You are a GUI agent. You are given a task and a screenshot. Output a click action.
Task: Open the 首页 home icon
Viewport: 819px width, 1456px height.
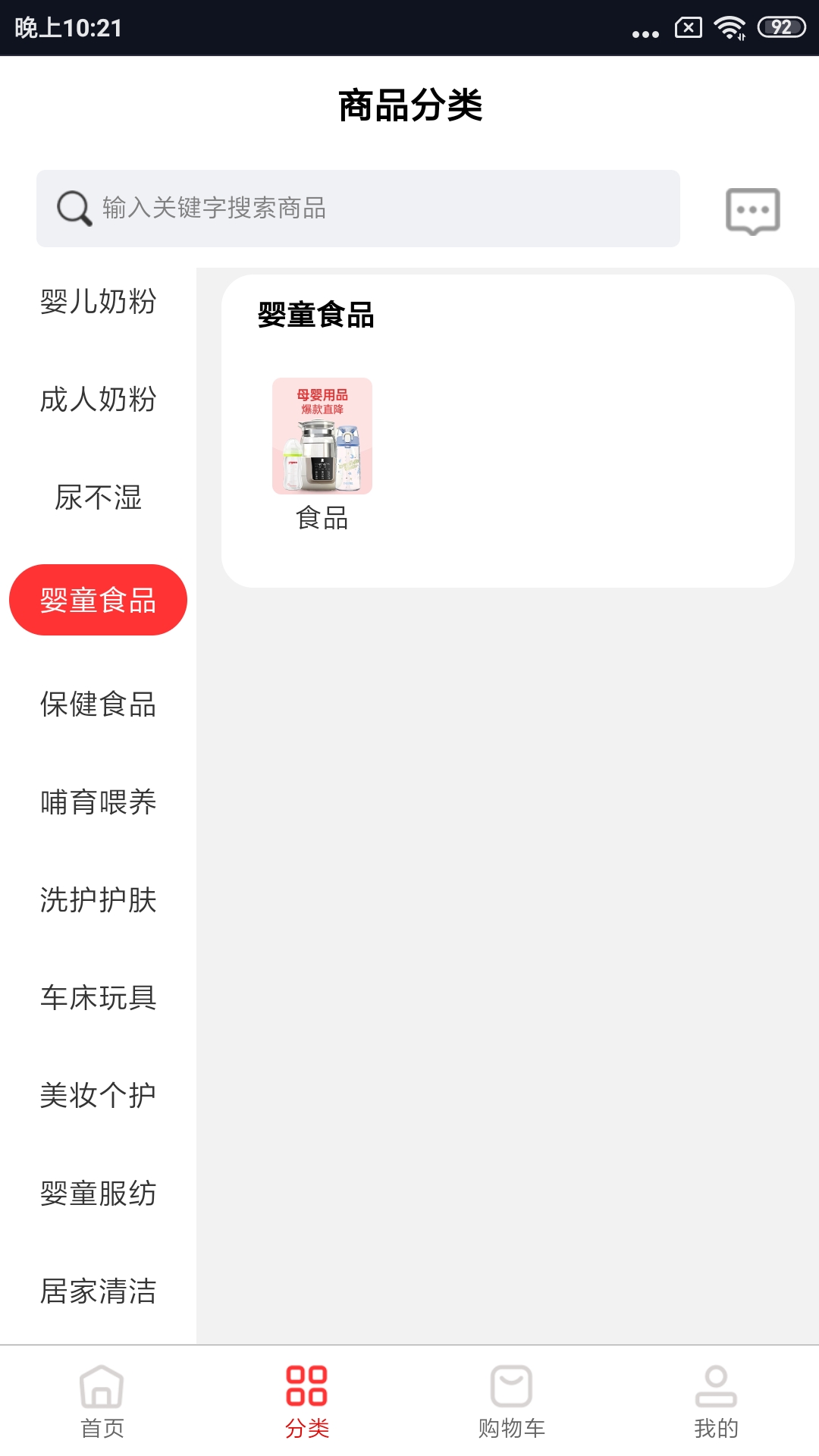(102, 1407)
